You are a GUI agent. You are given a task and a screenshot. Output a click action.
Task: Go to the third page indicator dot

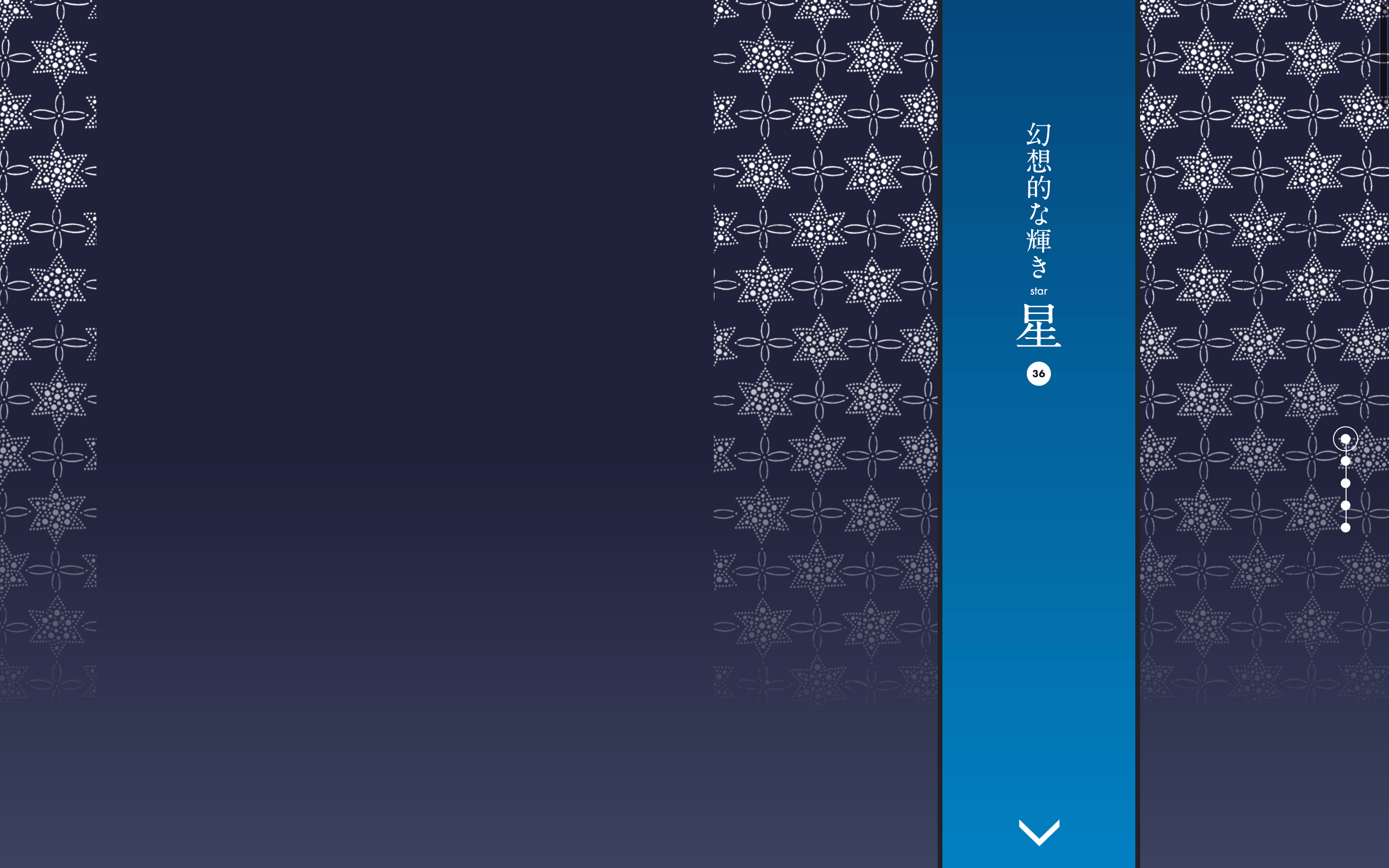click(1345, 483)
